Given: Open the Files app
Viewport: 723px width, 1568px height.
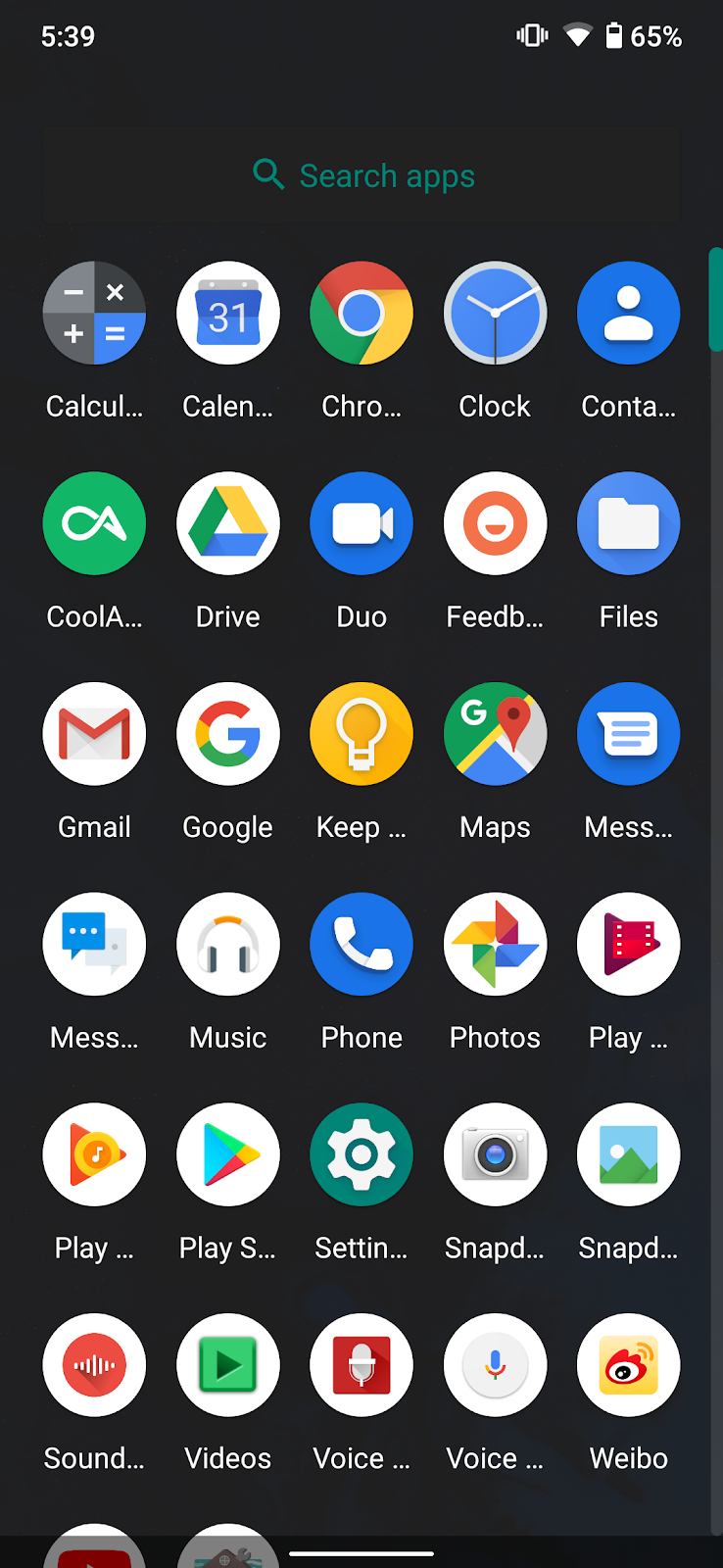Looking at the screenshot, I should coord(628,524).
